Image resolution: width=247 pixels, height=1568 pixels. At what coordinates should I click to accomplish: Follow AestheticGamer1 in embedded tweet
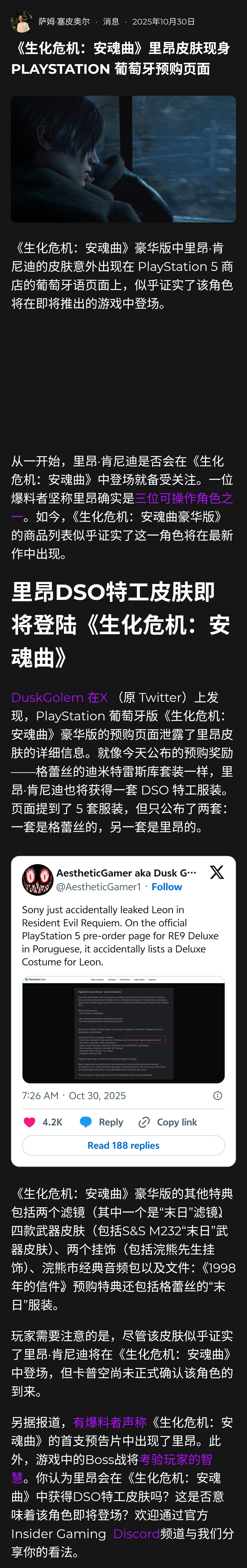[x=167, y=887]
